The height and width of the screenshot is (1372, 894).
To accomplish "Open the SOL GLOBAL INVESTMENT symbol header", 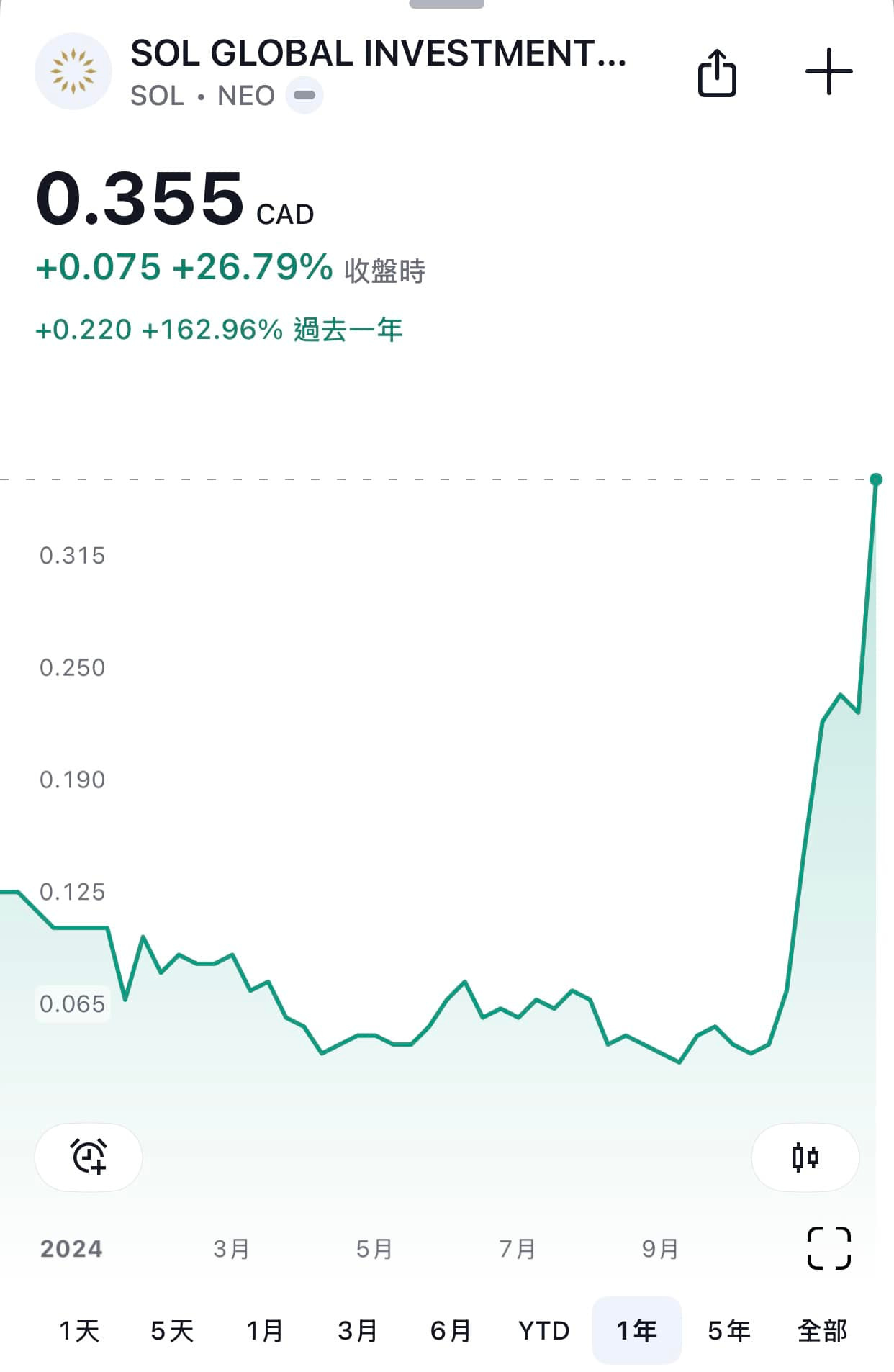I will (x=378, y=54).
